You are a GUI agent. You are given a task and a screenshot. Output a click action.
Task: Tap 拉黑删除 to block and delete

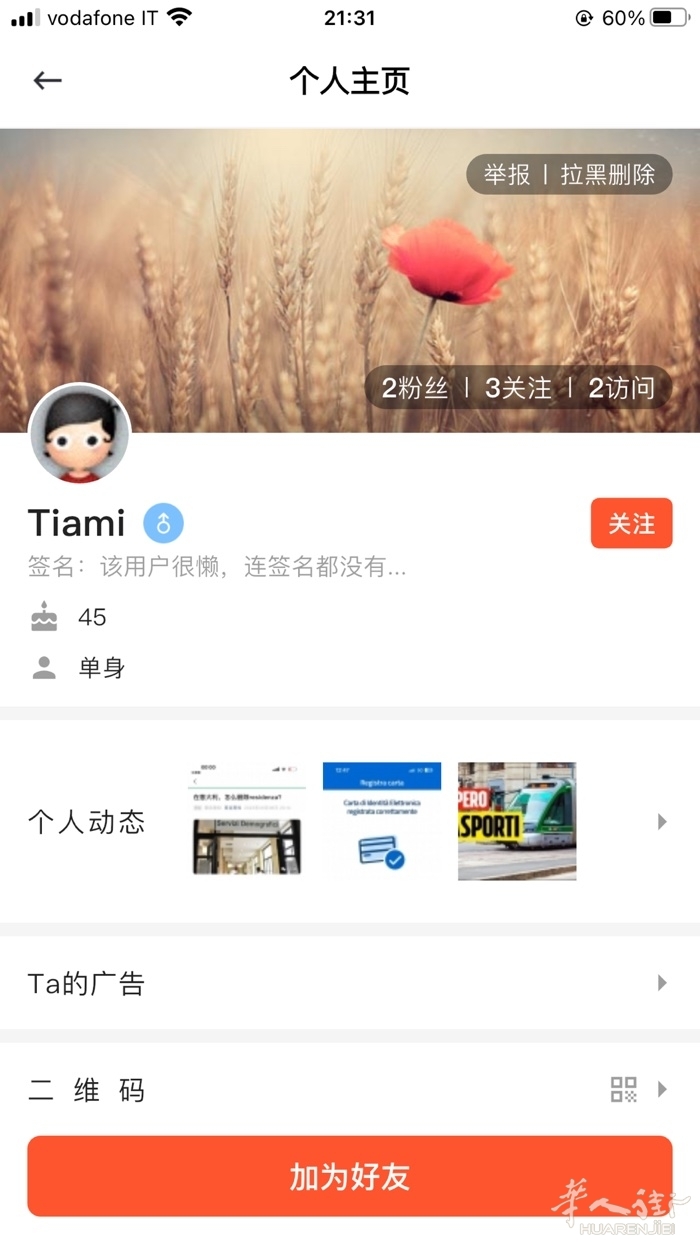608,175
